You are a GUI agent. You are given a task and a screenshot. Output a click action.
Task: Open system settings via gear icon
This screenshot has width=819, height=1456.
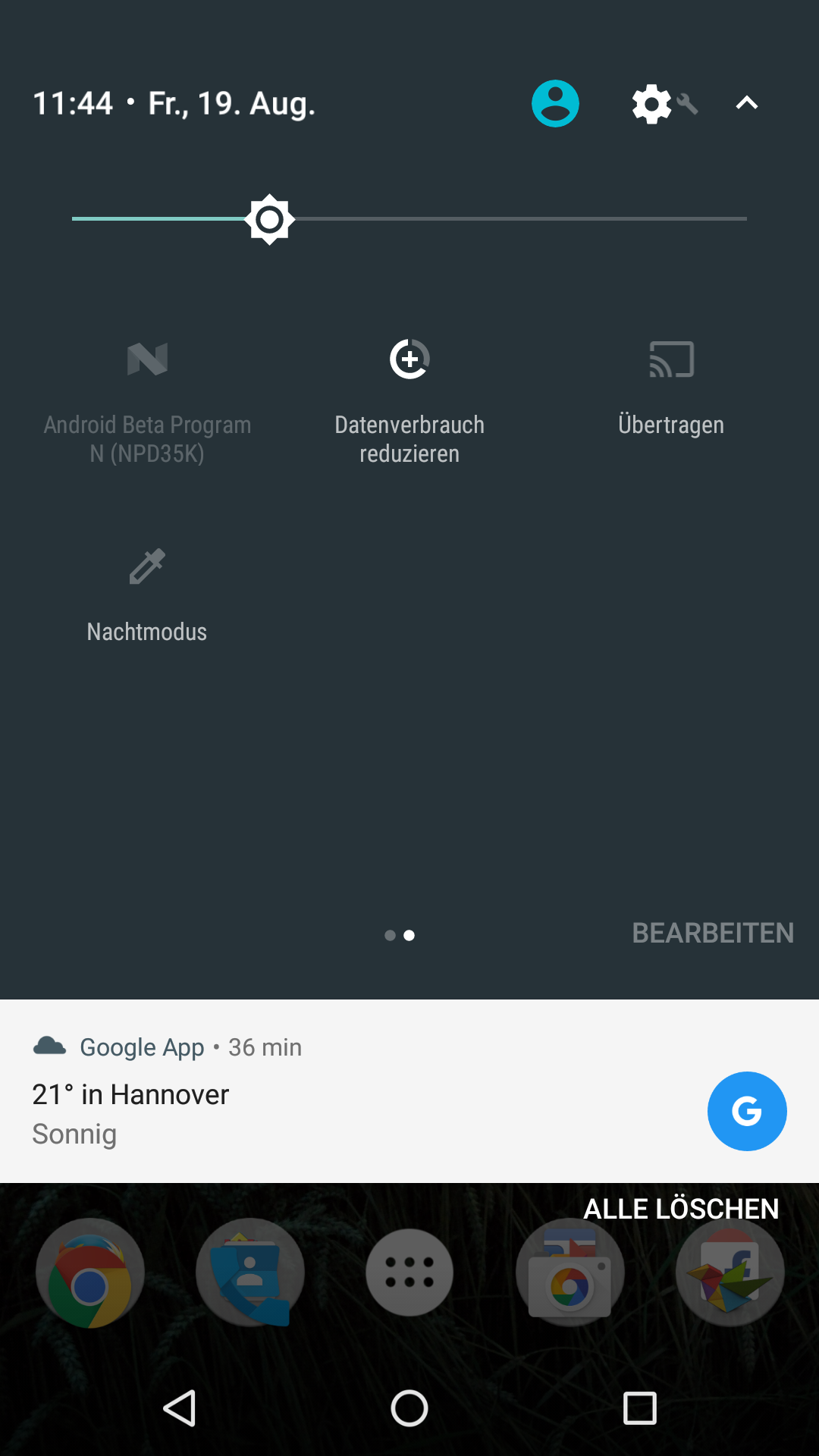[653, 104]
